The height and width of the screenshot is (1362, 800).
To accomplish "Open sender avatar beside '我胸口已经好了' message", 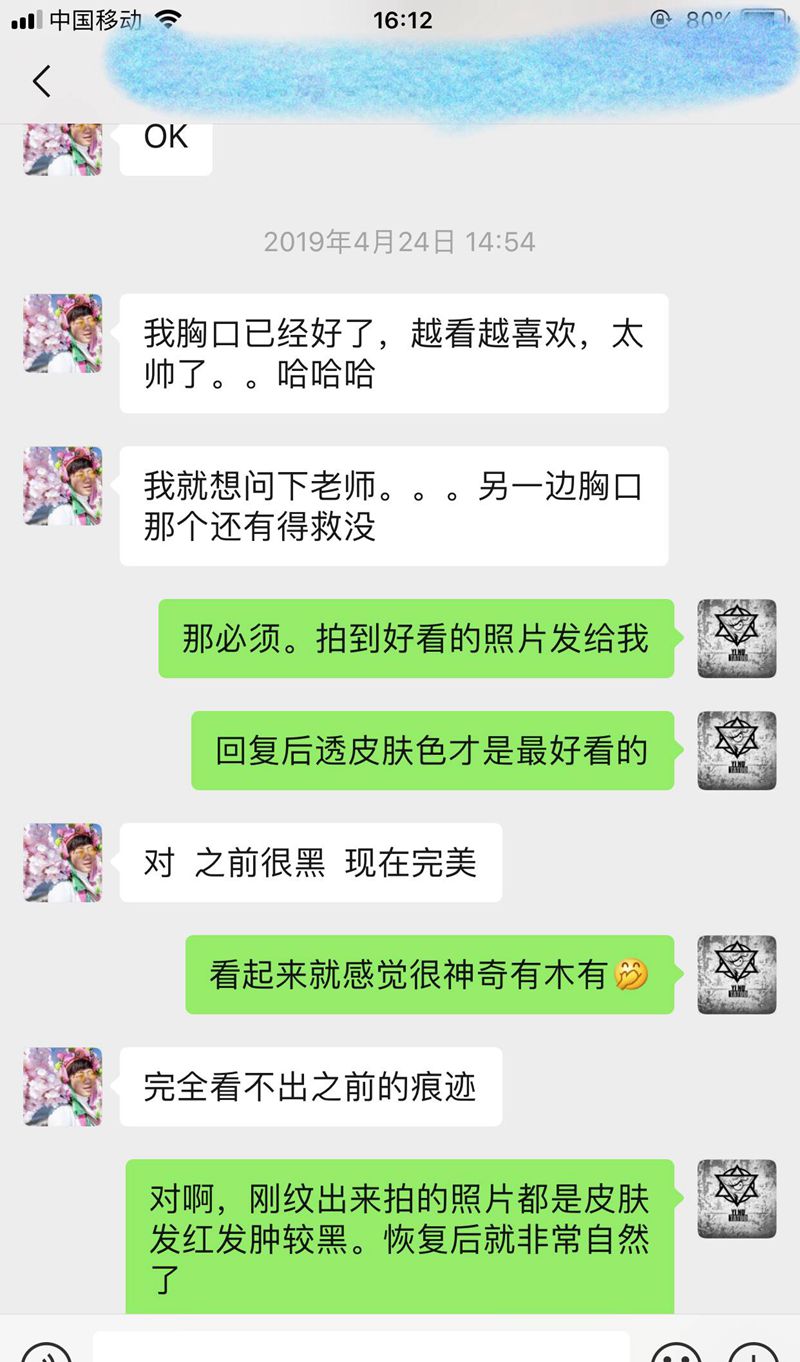I will tap(63, 333).
